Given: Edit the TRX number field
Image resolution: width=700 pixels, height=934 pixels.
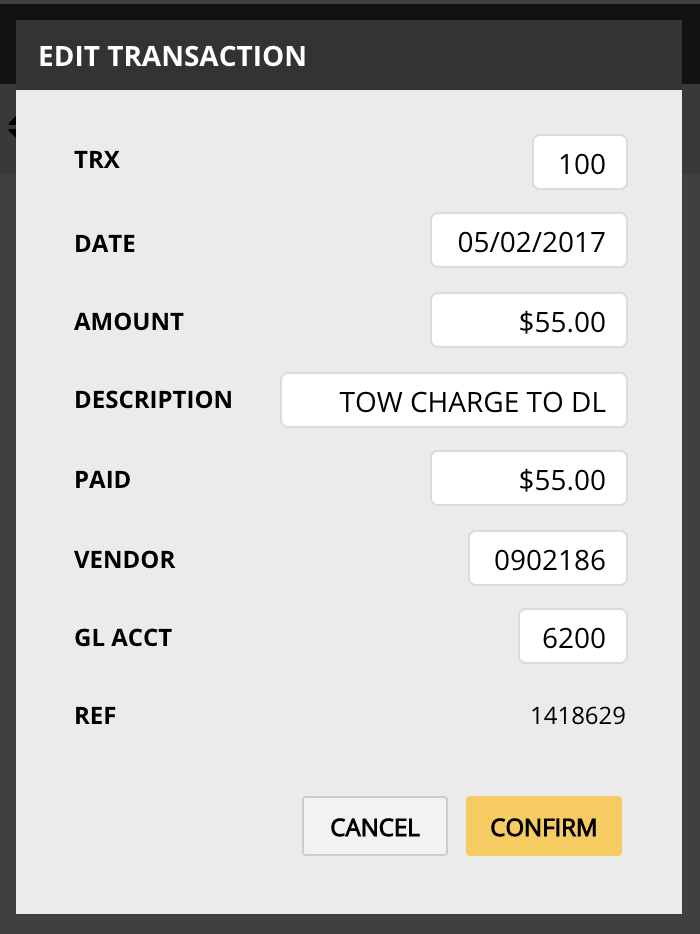Looking at the screenshot, I should pos(580,163).
